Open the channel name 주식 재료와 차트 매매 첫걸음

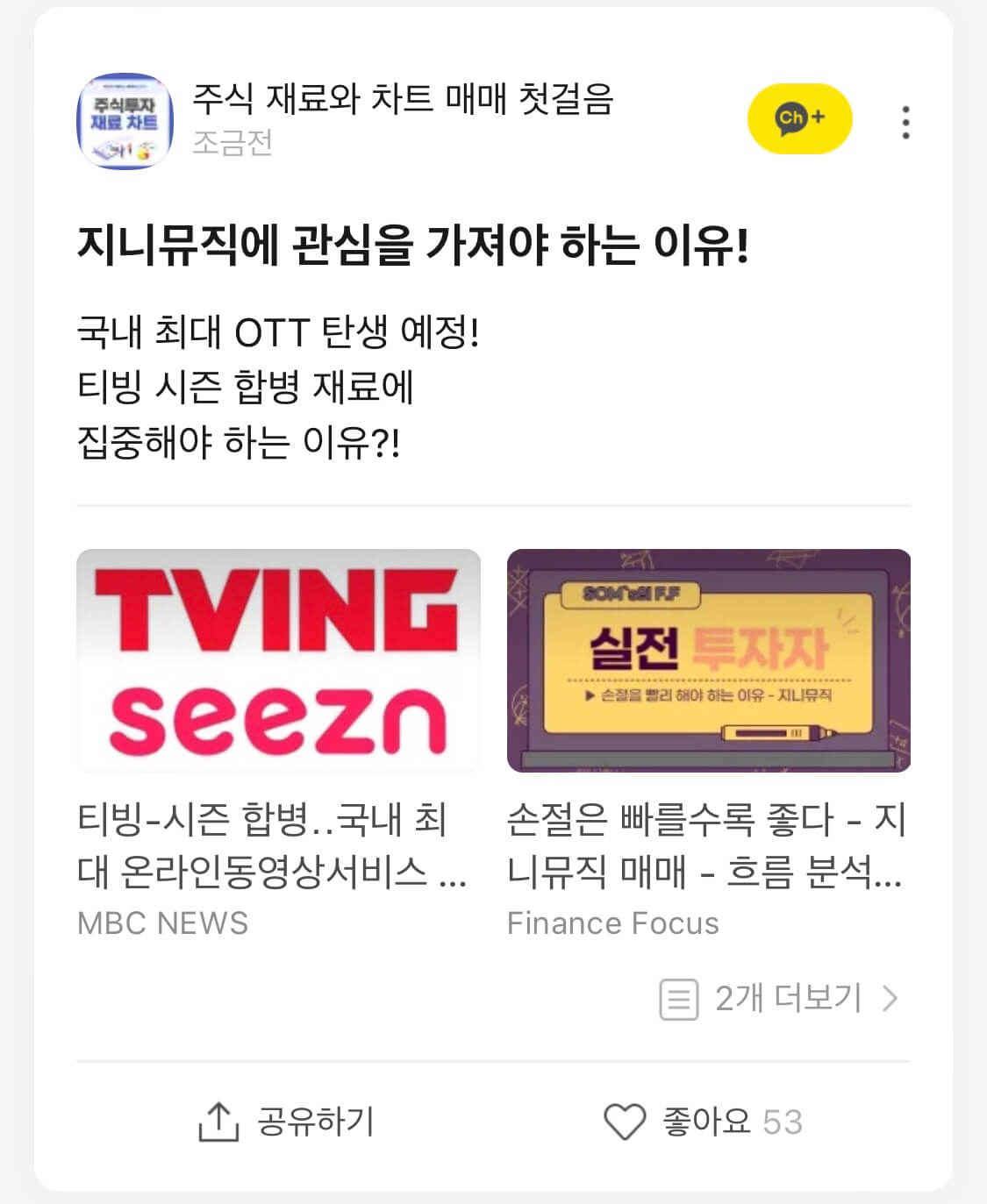[404, 102]
